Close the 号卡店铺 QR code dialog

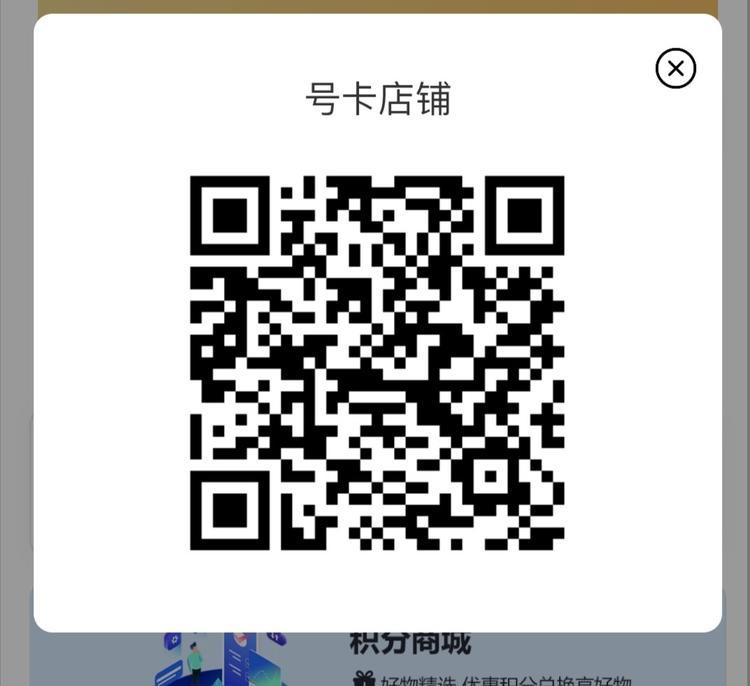pyautogui.click(x=675, y=68)
